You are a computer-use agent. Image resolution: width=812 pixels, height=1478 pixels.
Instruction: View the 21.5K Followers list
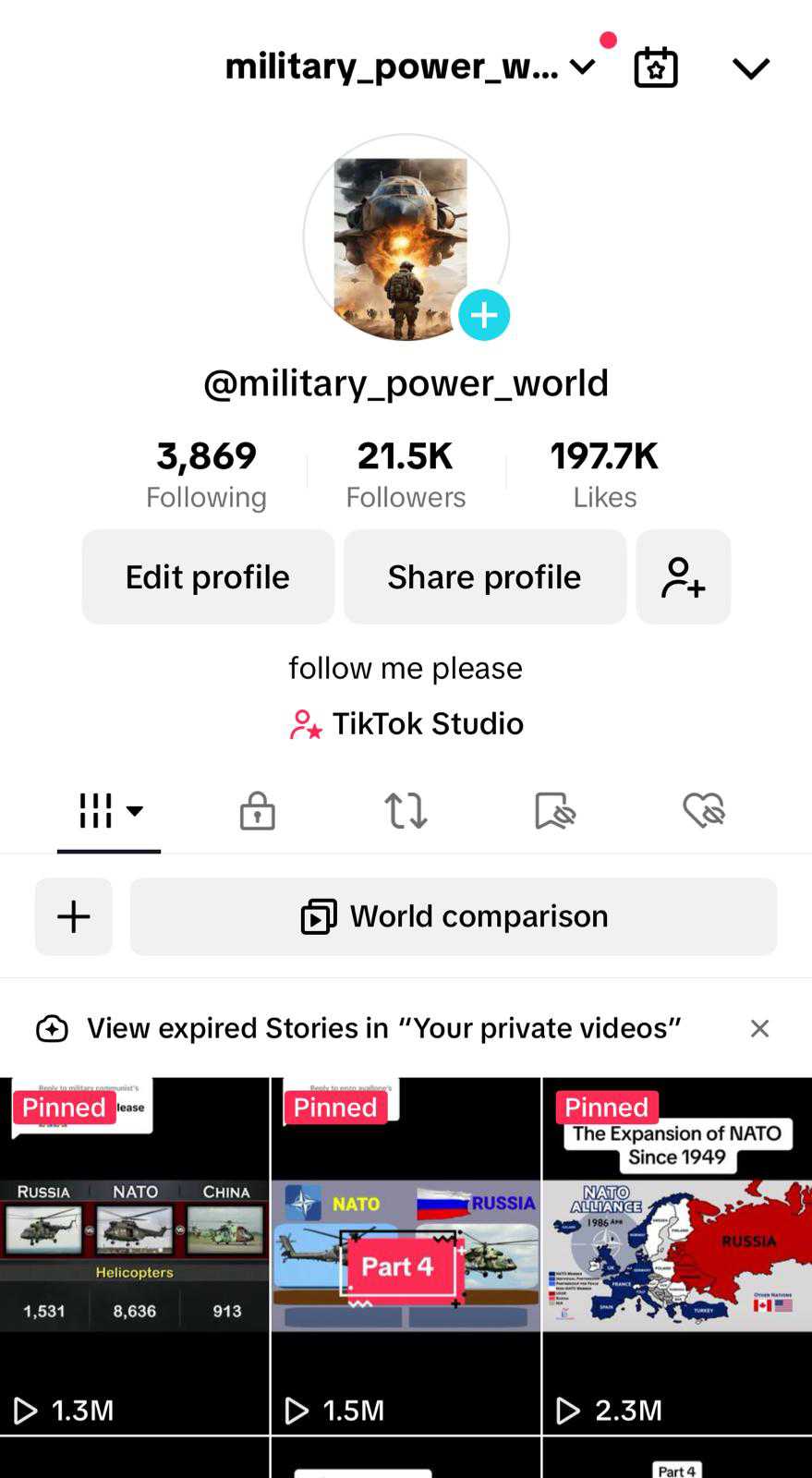(406, 475)
